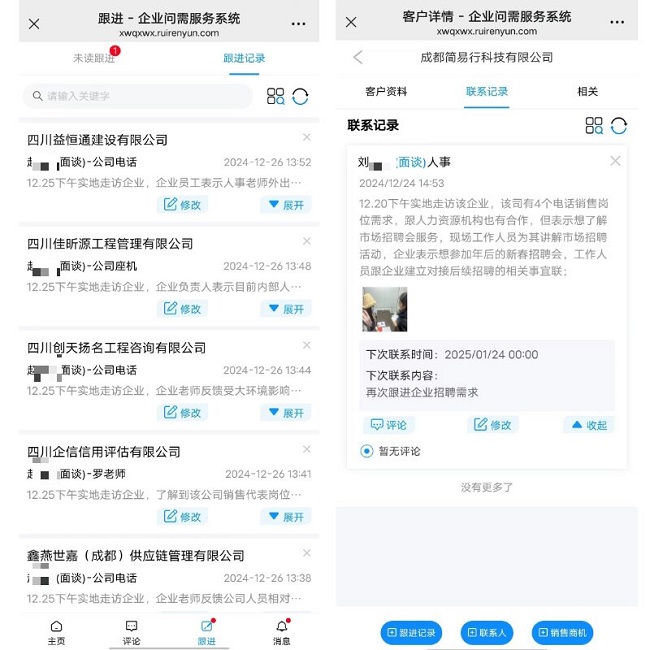This screenshot has height=650, width=650.
Task: Switch to the 相关 tab
Action: coord(587,91)
